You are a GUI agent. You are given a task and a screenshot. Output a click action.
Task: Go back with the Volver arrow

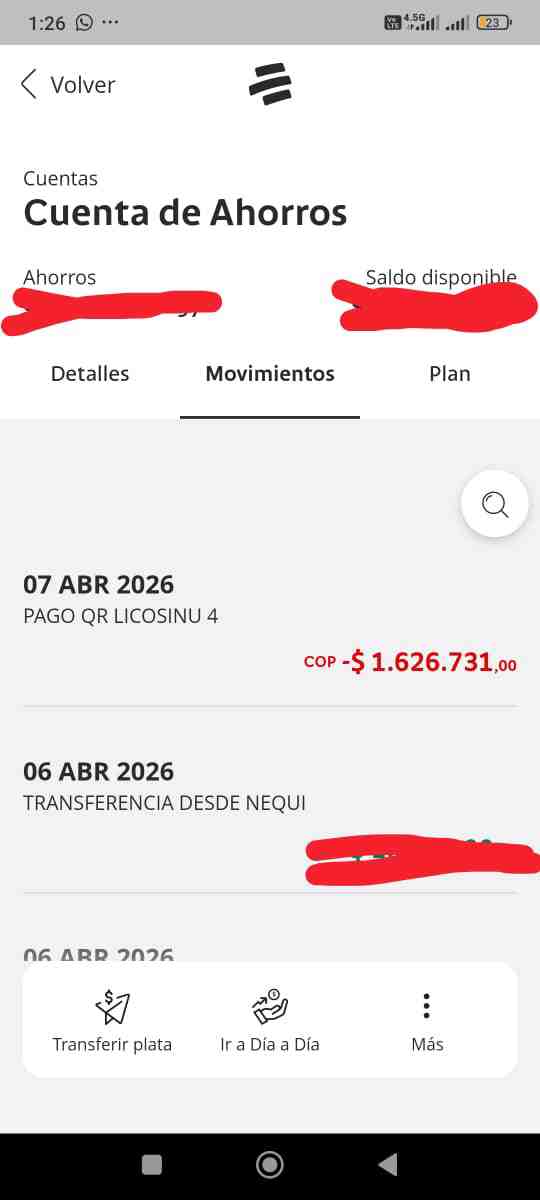coord(68,85)
